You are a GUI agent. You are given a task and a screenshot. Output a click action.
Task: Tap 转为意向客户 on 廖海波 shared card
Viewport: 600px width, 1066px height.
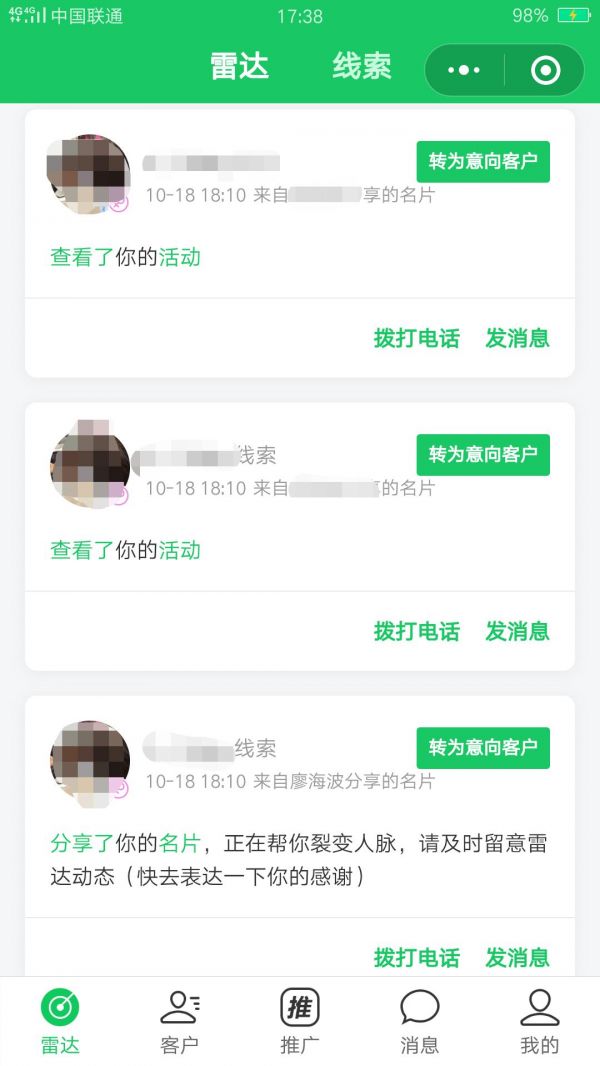pyautogui.click(x=483, y=747)
